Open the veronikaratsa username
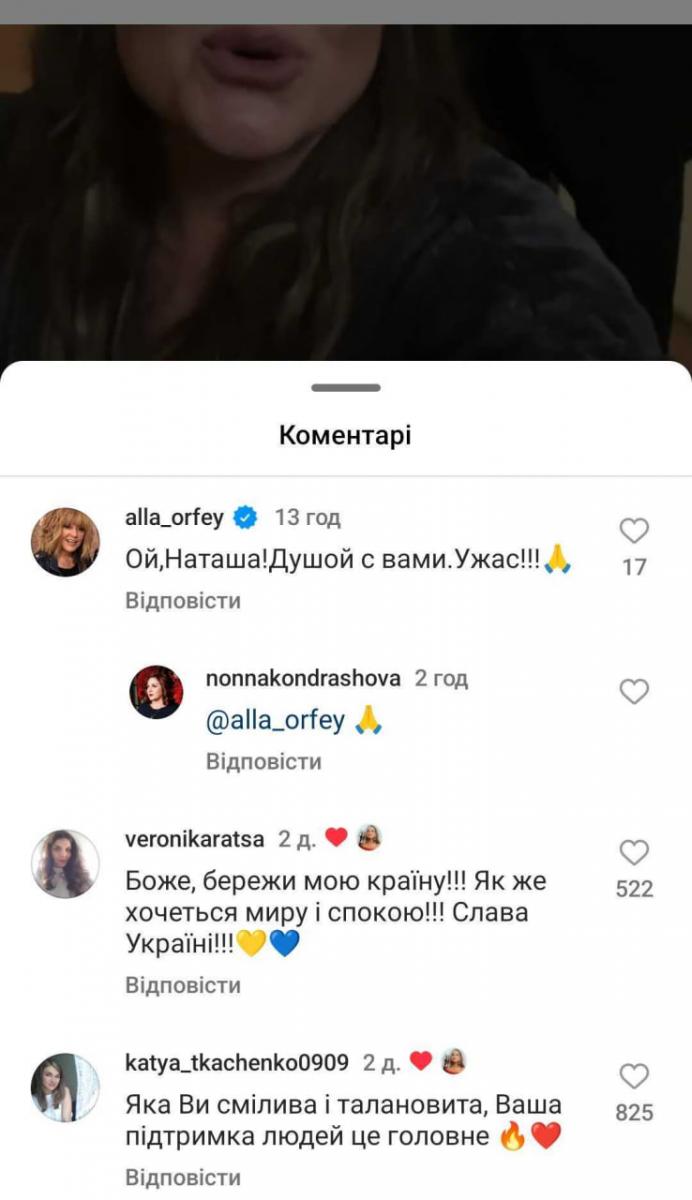The height and width of the screenshot is (1200, 692). coord(195,839)
